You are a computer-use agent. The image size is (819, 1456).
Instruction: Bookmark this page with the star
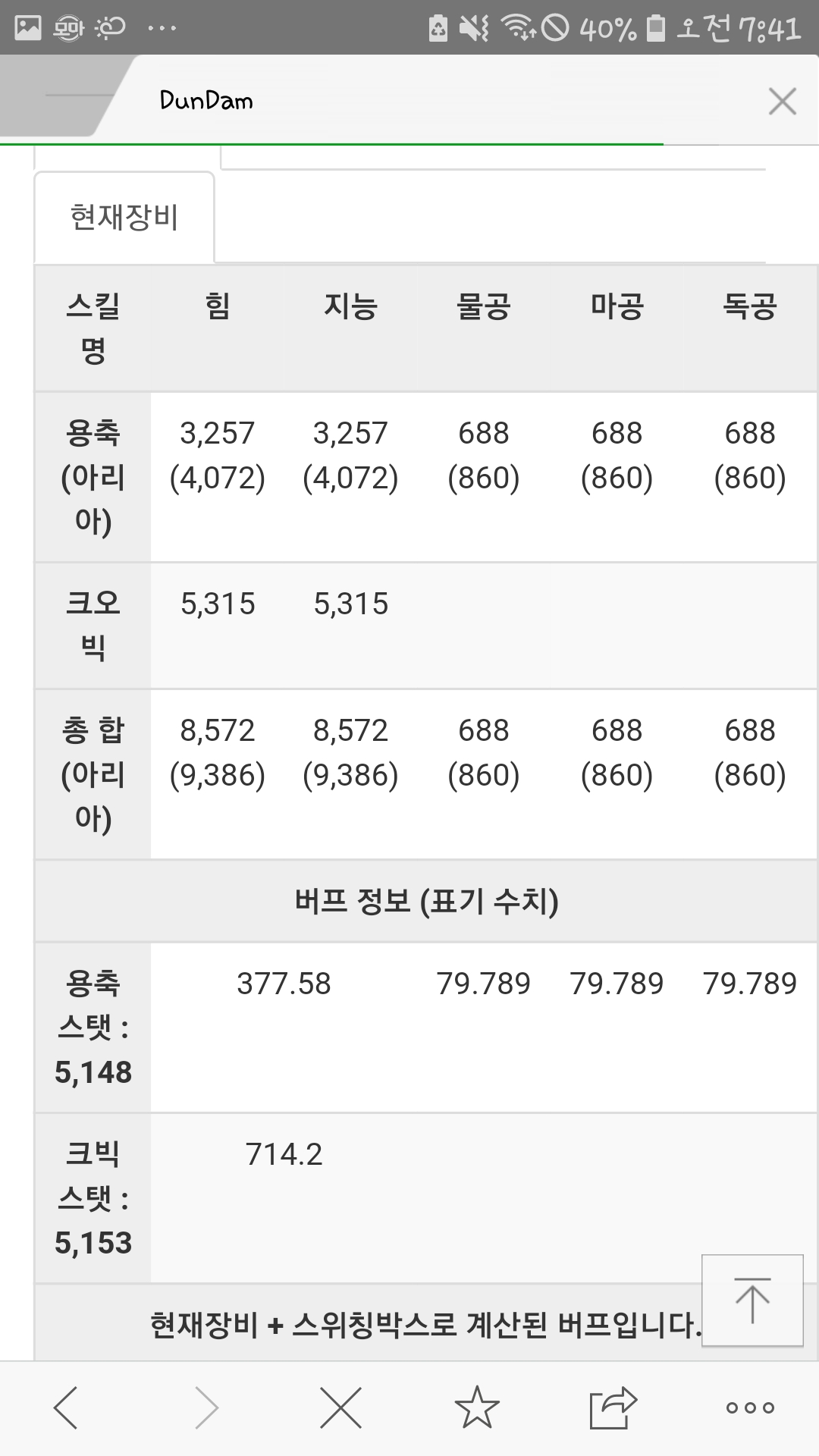[477, 1407]
